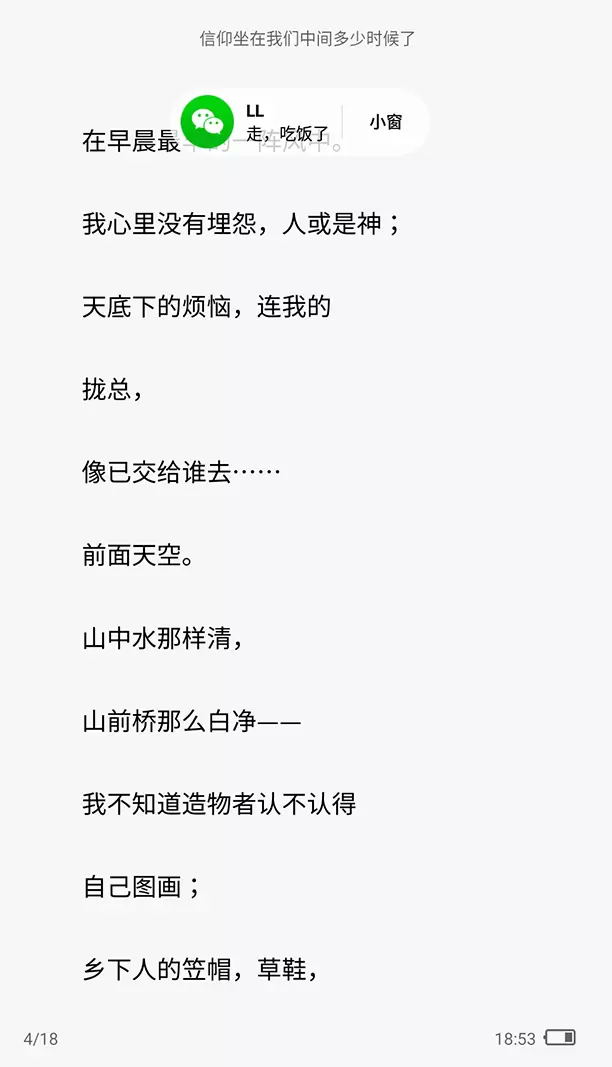Open LL's message in 小窗 floating window
612x1067 pixels.
pos(386,122)
